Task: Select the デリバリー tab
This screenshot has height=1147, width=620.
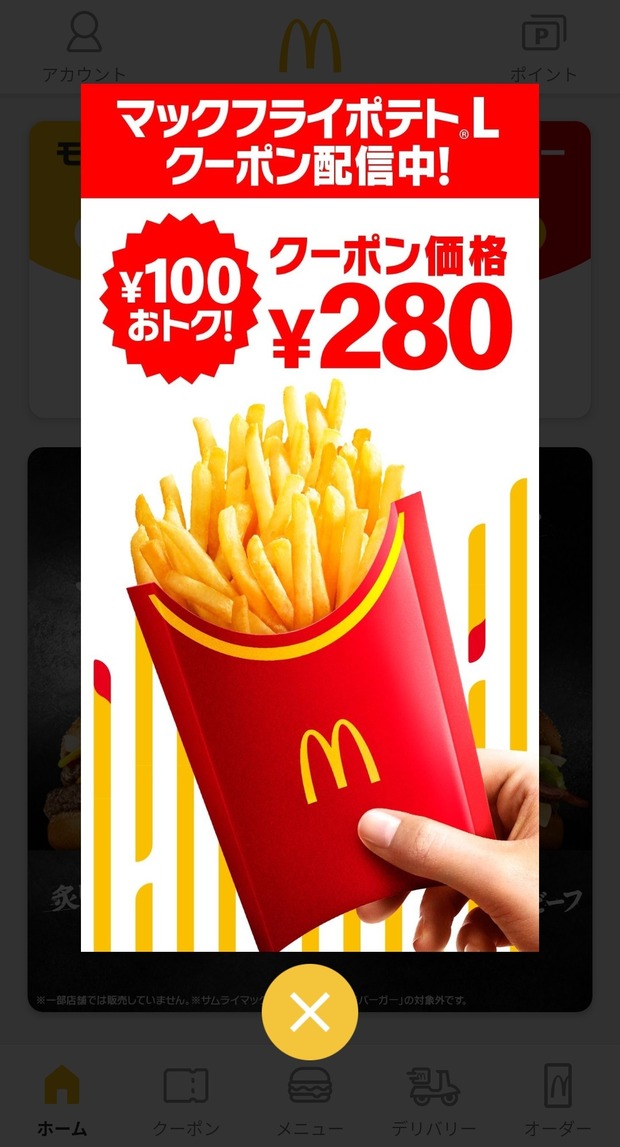Action: [434, 1098]
